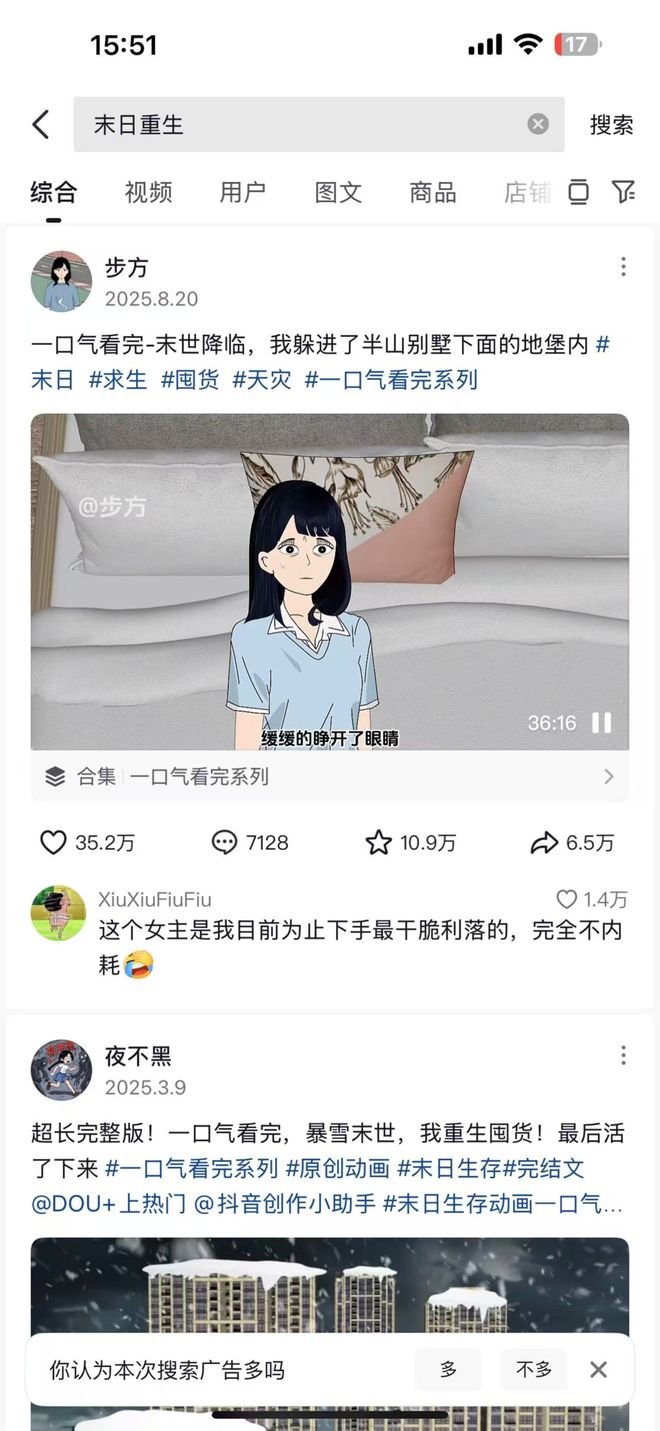Switch to the 视频 tab

click(x=148, y=192)
